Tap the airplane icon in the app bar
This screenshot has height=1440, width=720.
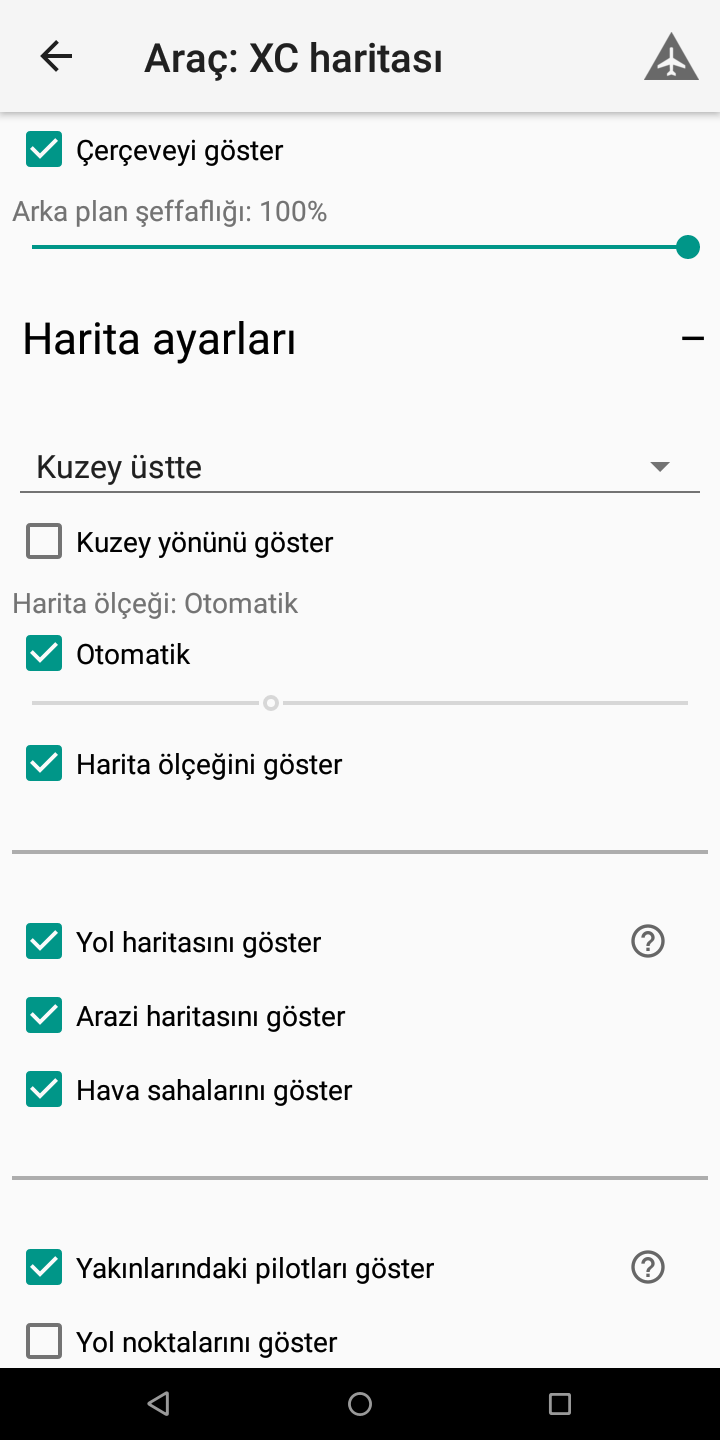(x=670, y=57)
